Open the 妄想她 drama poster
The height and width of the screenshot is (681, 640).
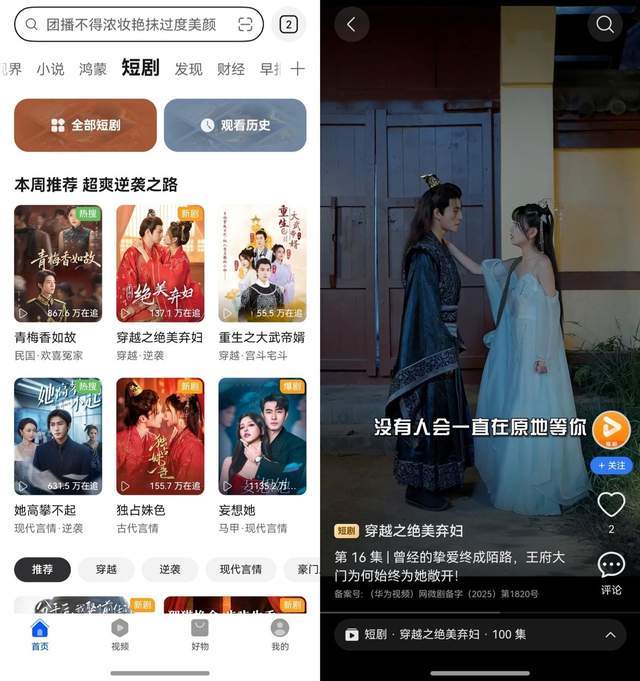262,436
